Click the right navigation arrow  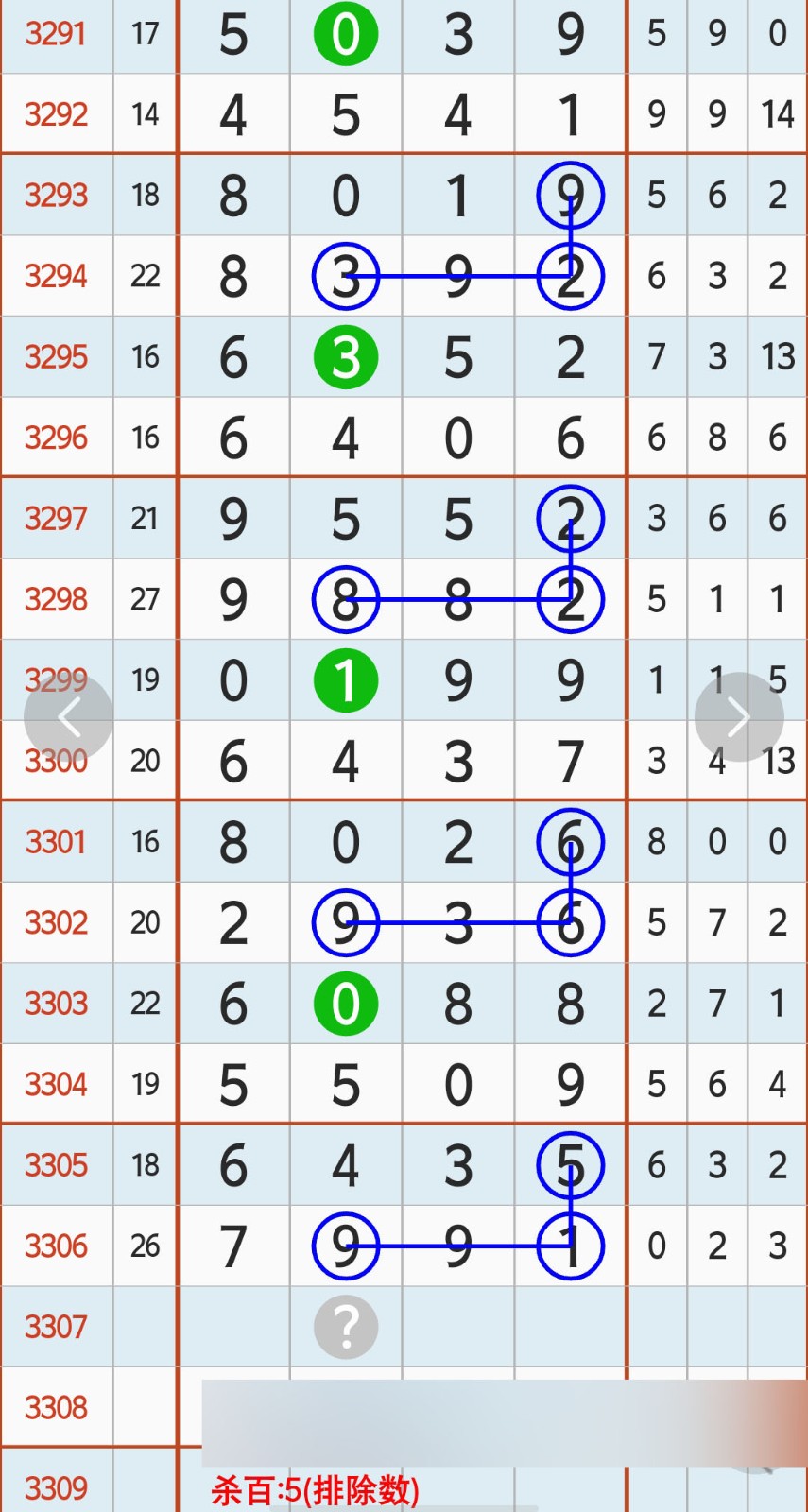[x=739, y=716]
